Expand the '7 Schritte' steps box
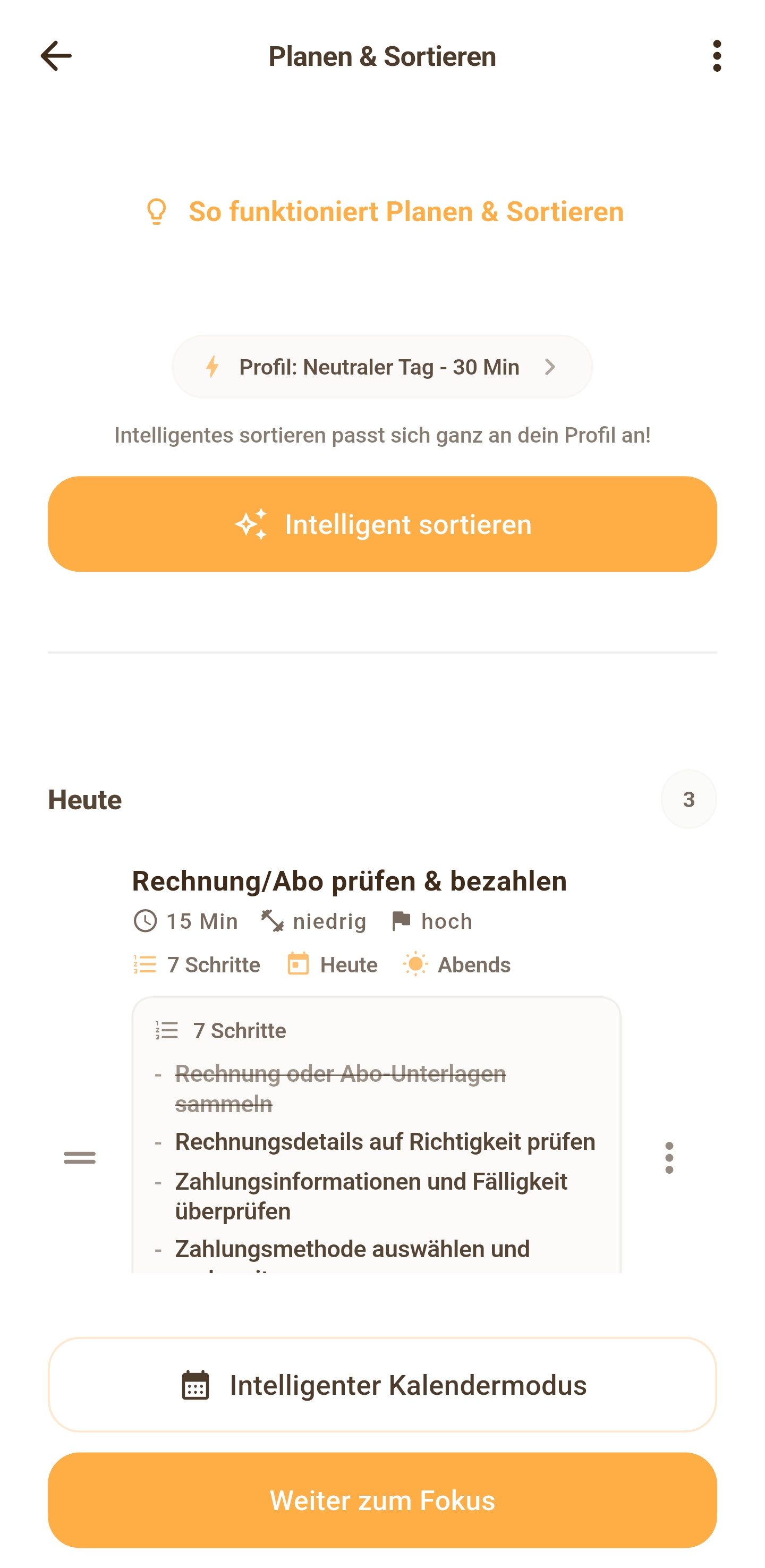 coord(239,1030)
